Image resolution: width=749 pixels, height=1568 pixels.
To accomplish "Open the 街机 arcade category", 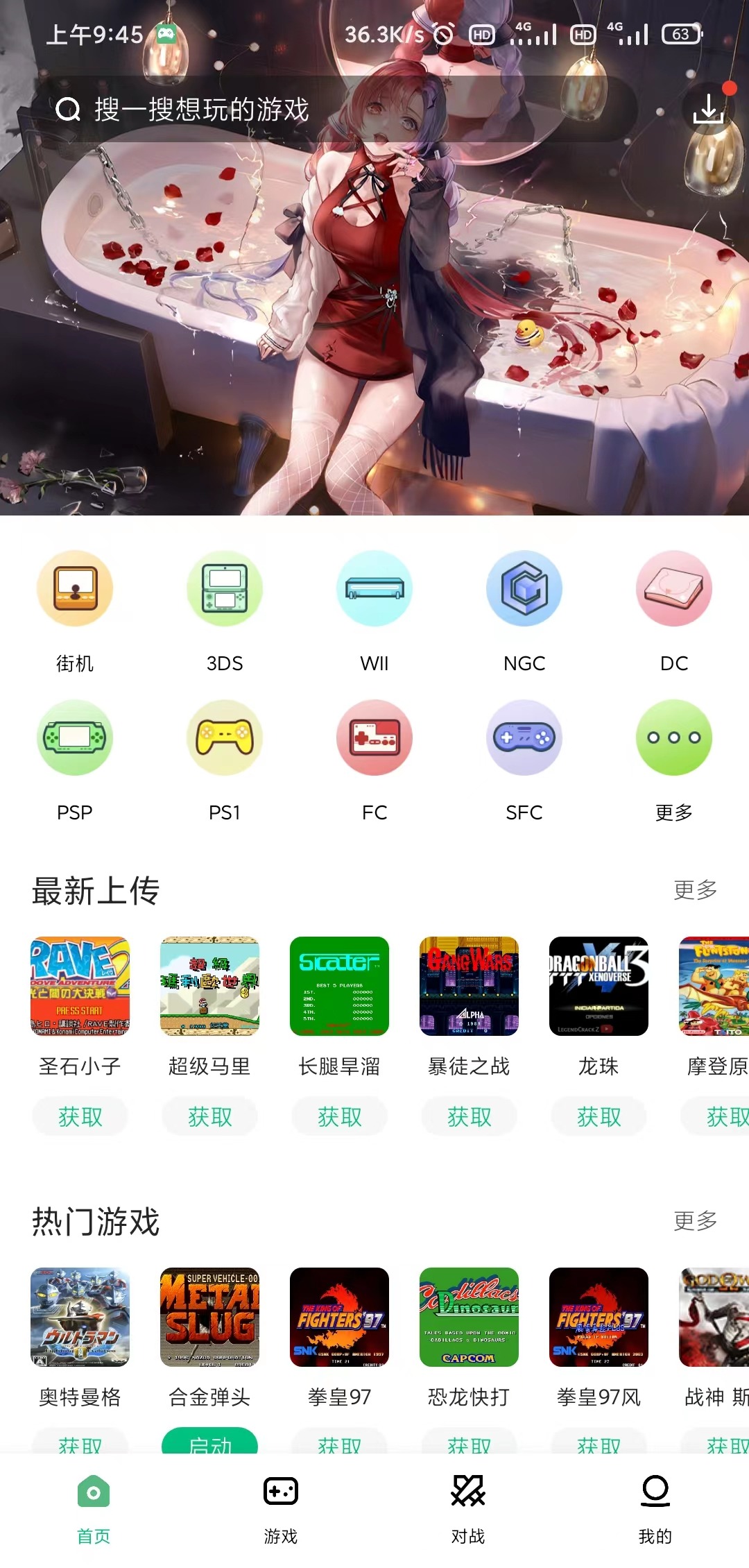I will pyautogui.click(x=75, y=588).
